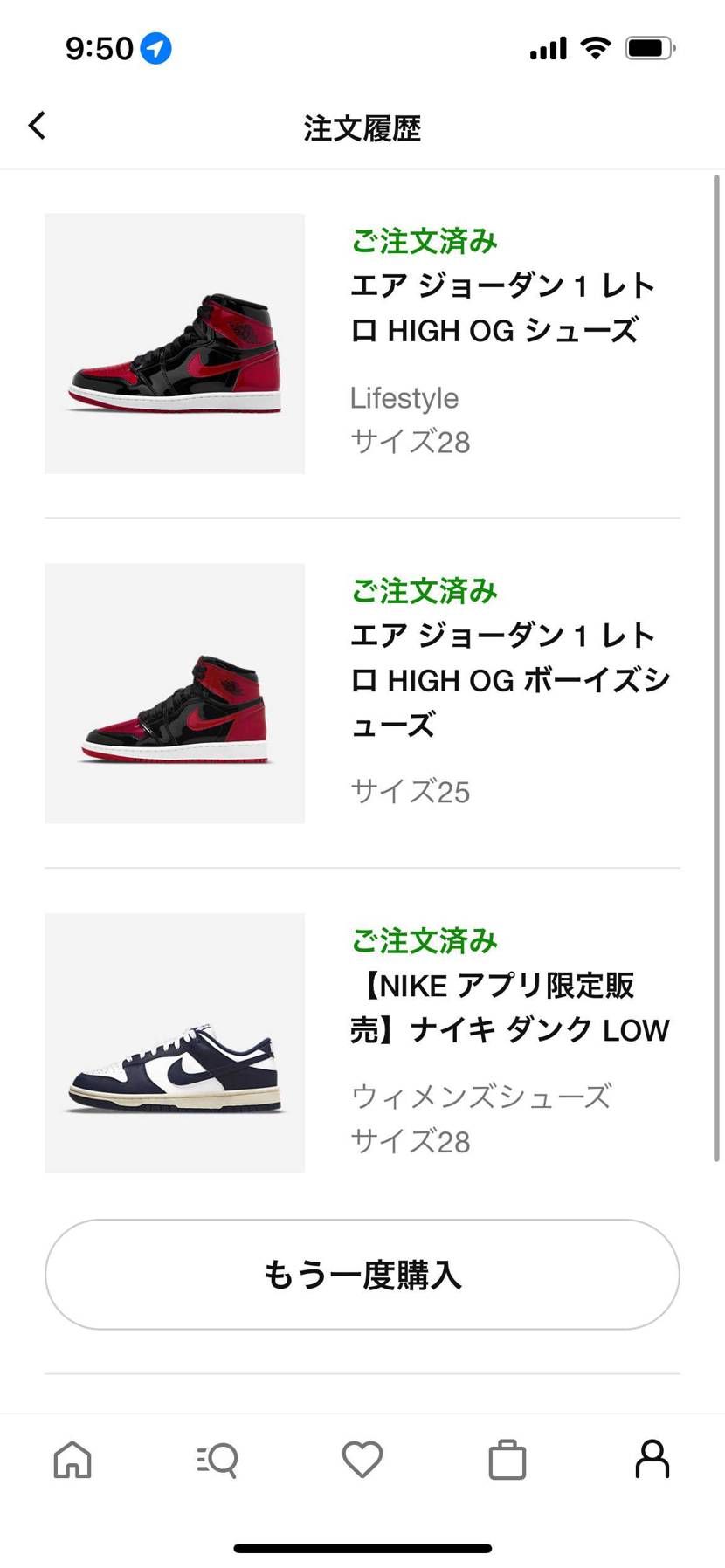
Task: Tap the location services arrow in status bar
Action: click(154, 49)
